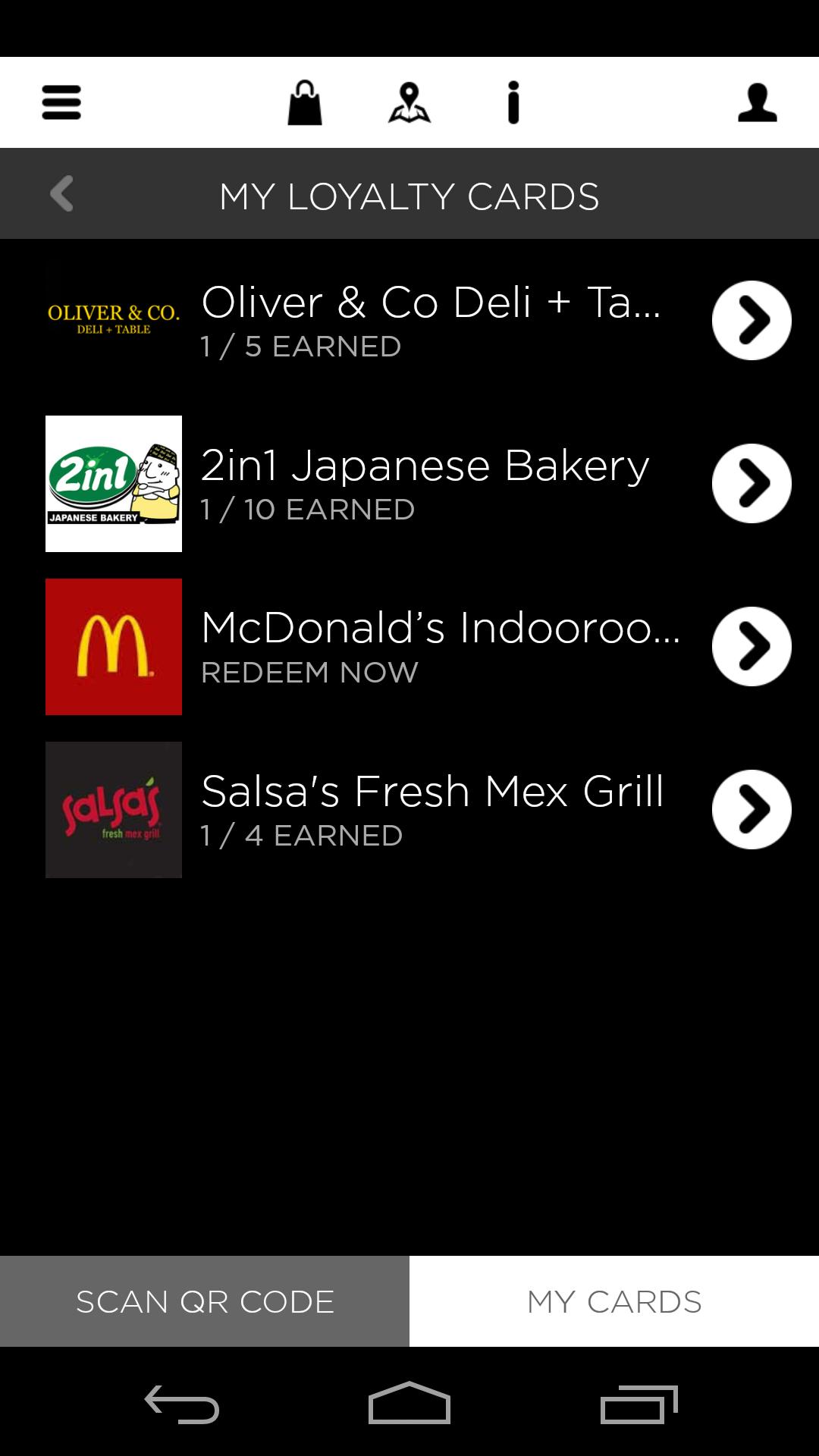The image size is (819, 1456).
Task: Open 2in1 Japanese Bakery loyalty card
Action: pyautogui.click(x=751, y=484)
